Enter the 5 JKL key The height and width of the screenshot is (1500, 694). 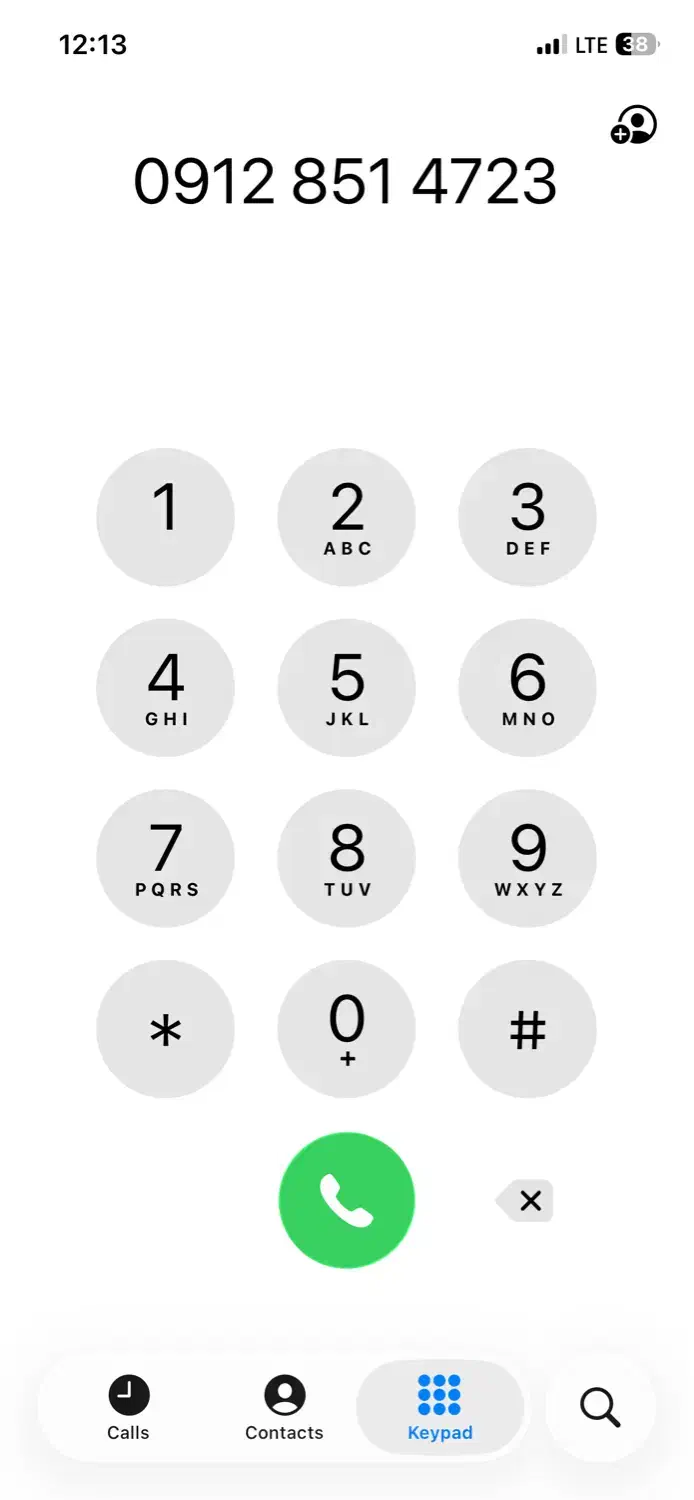point(346,688)
